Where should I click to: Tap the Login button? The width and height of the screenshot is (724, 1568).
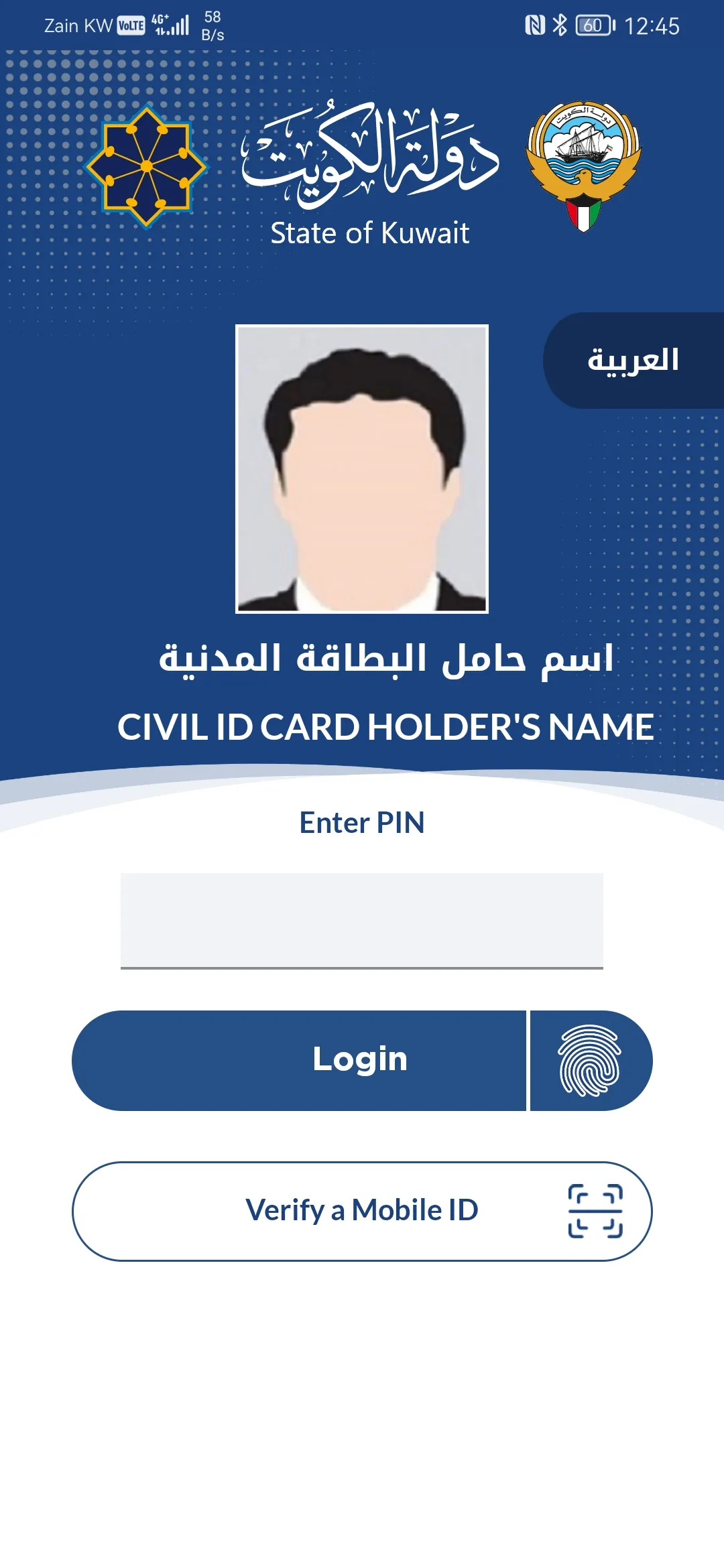(x=299, y=1060)
